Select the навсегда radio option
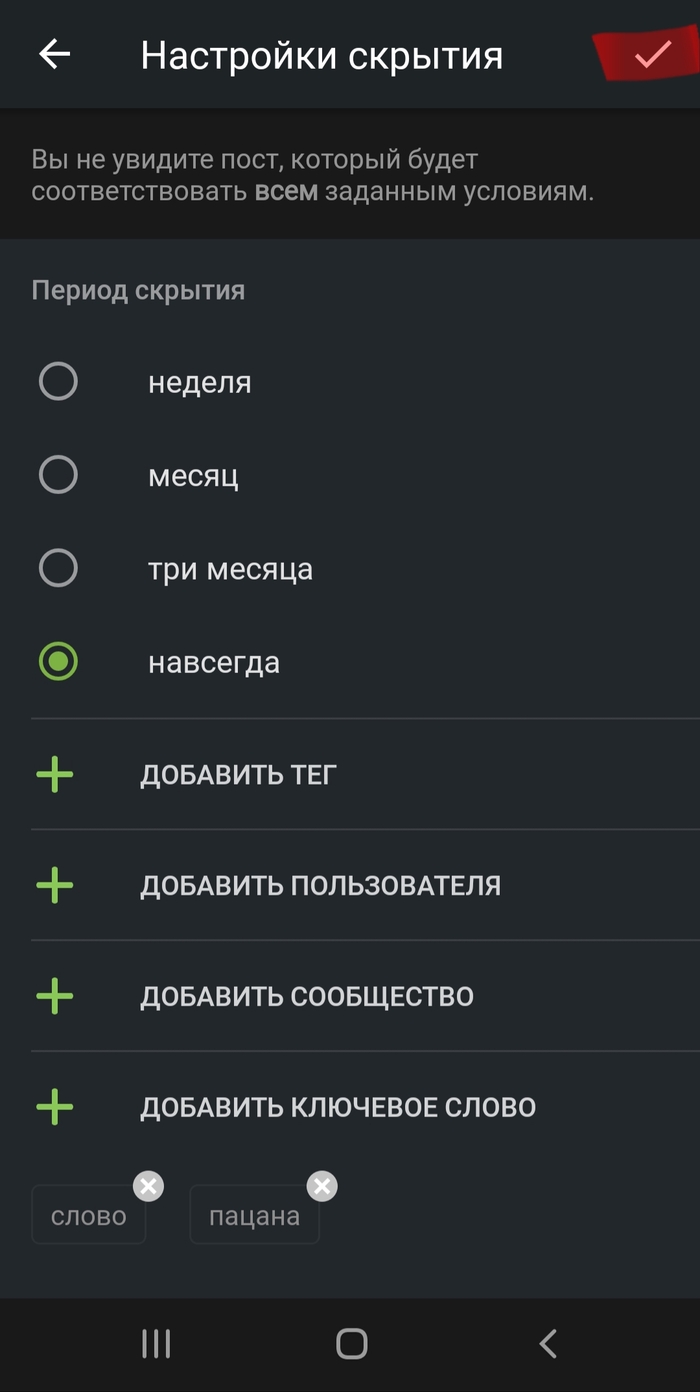This screenshot has height=1392, width=700. [x=58, y=662]
